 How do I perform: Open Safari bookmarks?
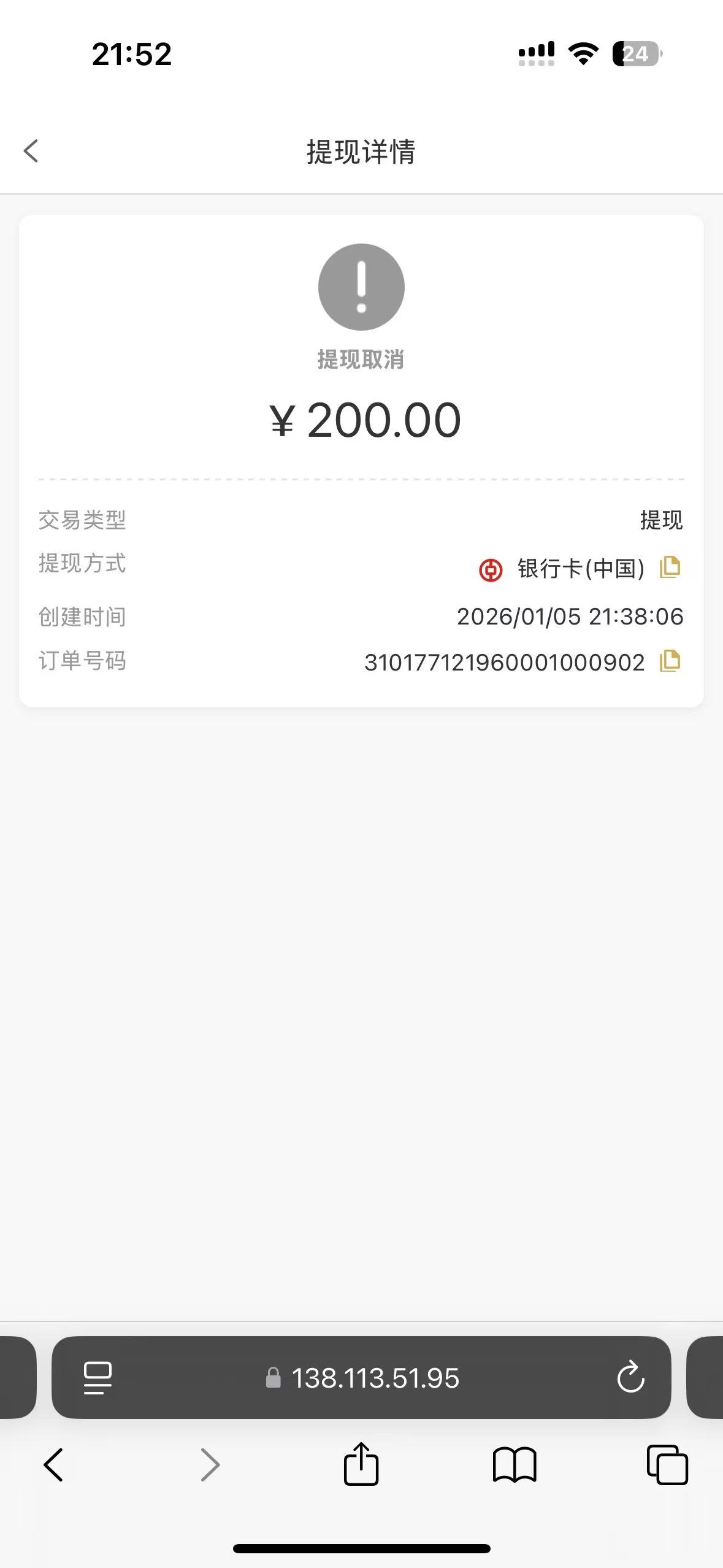coord(515,1465)
